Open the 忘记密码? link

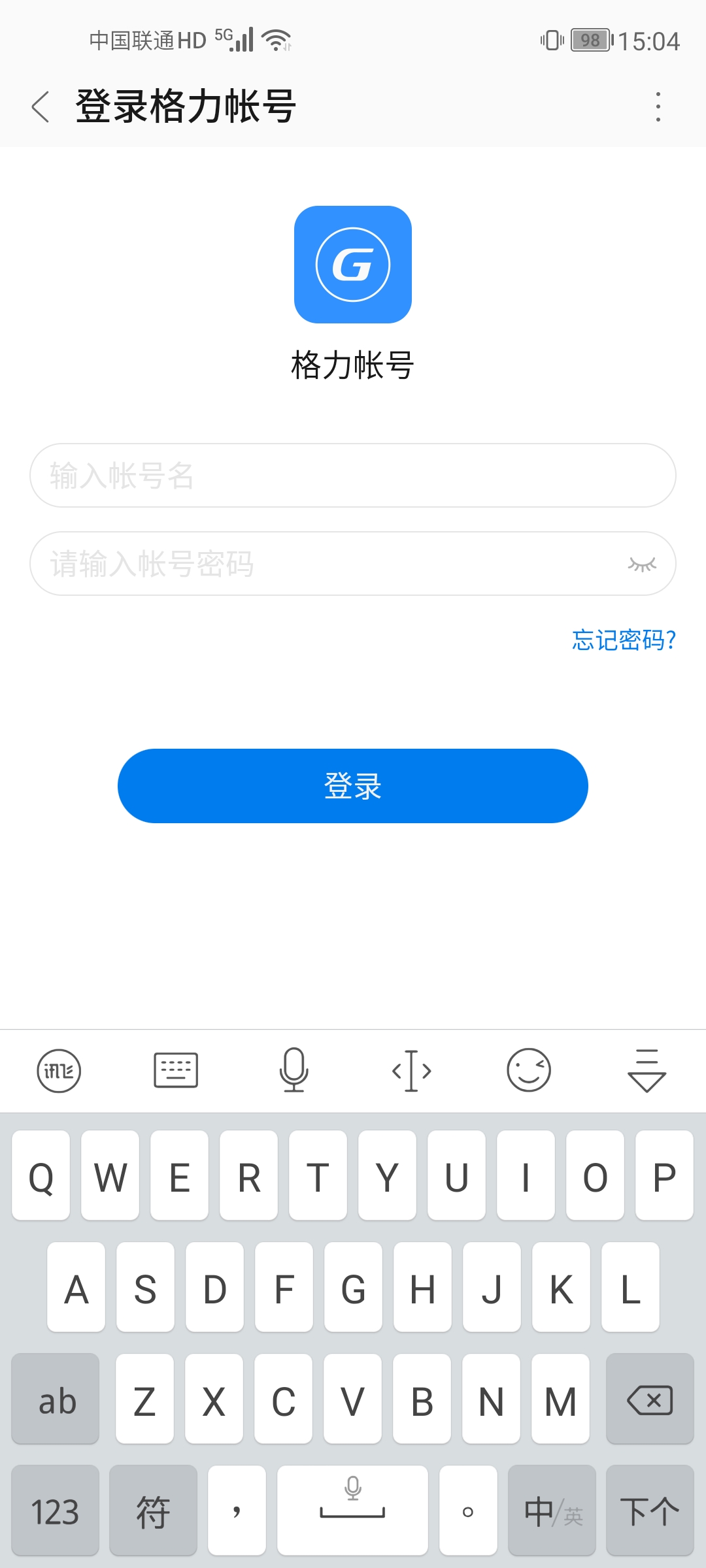click(624, 640)
